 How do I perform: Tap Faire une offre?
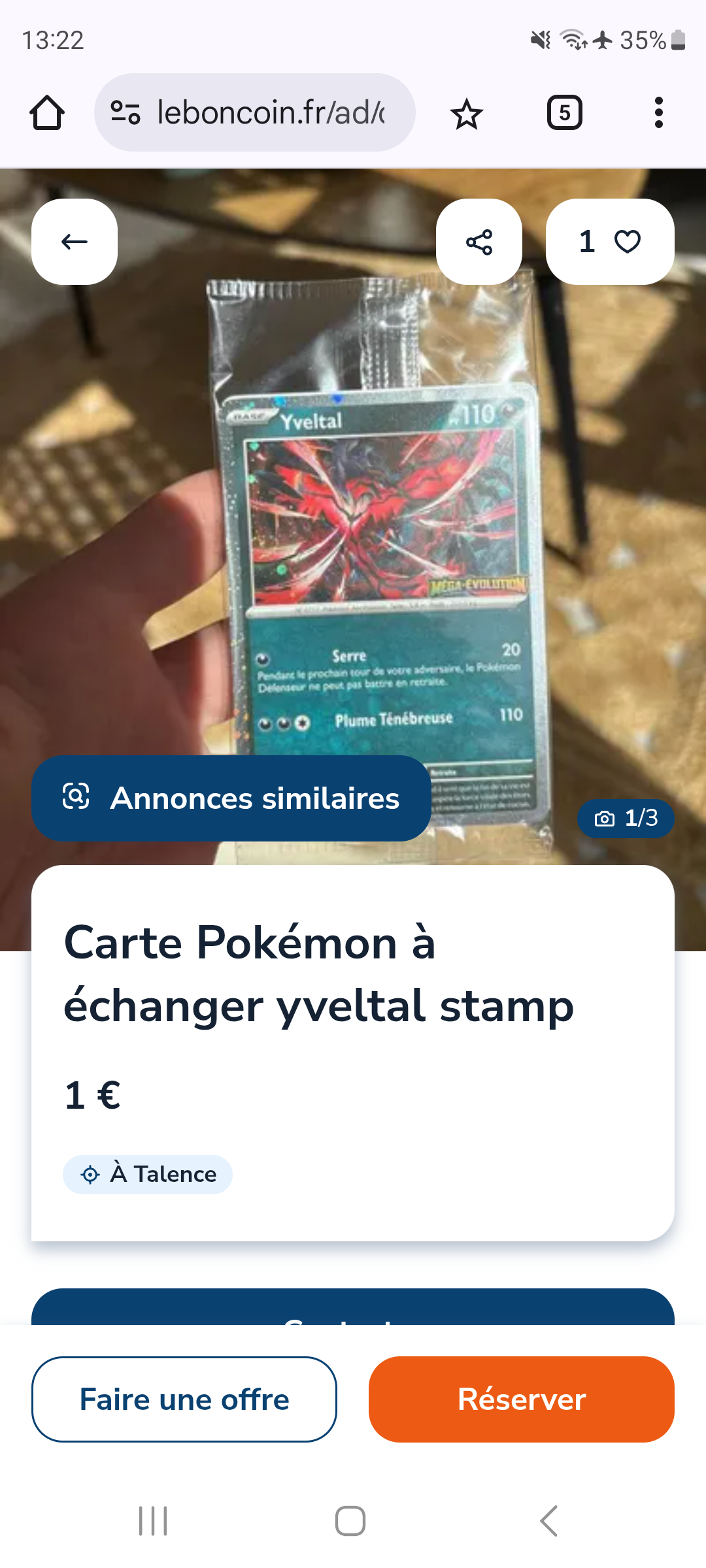tap(184, 1399)
